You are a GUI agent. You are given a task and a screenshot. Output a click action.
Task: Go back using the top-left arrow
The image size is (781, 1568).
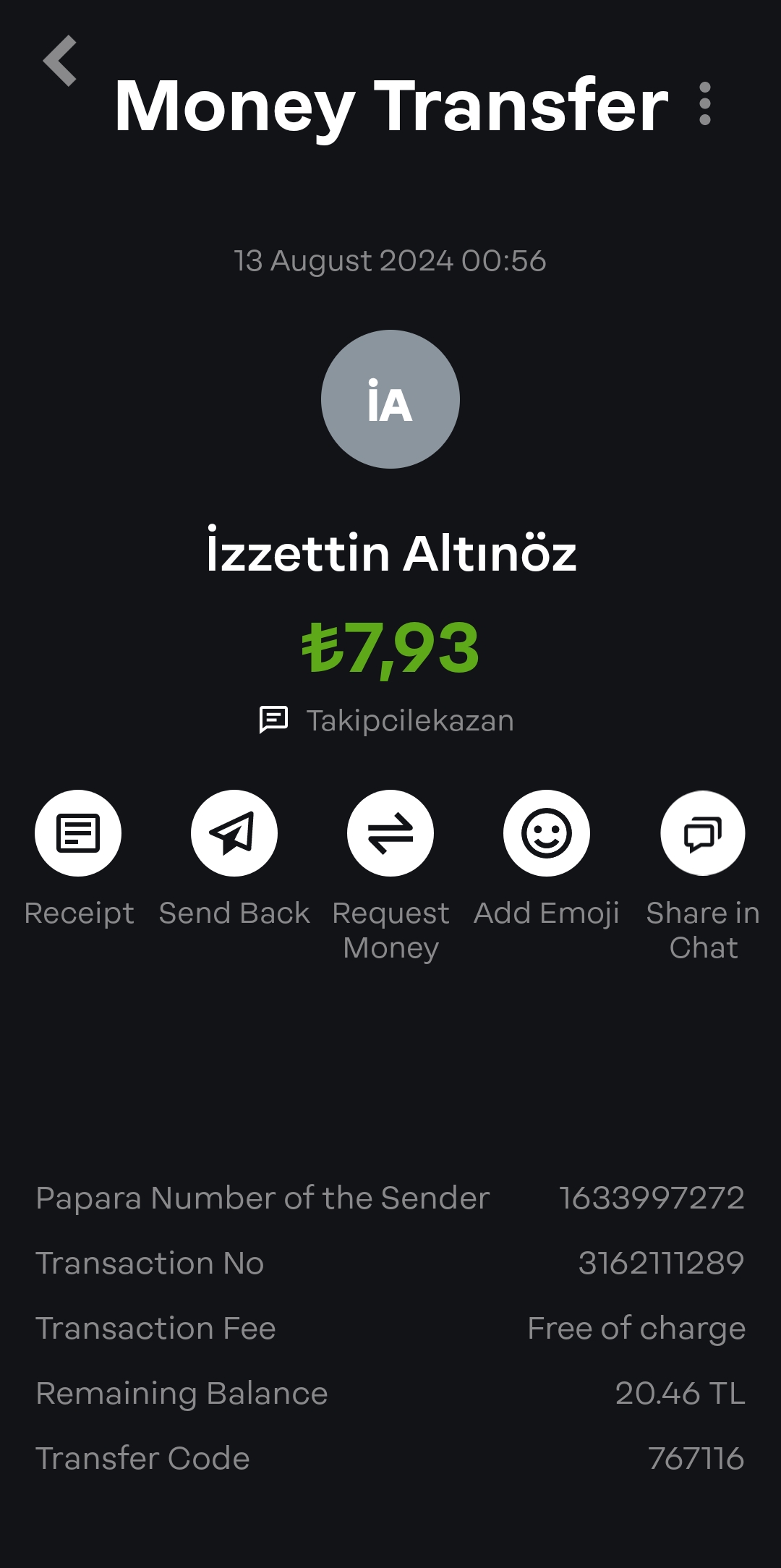click(x=60, y=61)
